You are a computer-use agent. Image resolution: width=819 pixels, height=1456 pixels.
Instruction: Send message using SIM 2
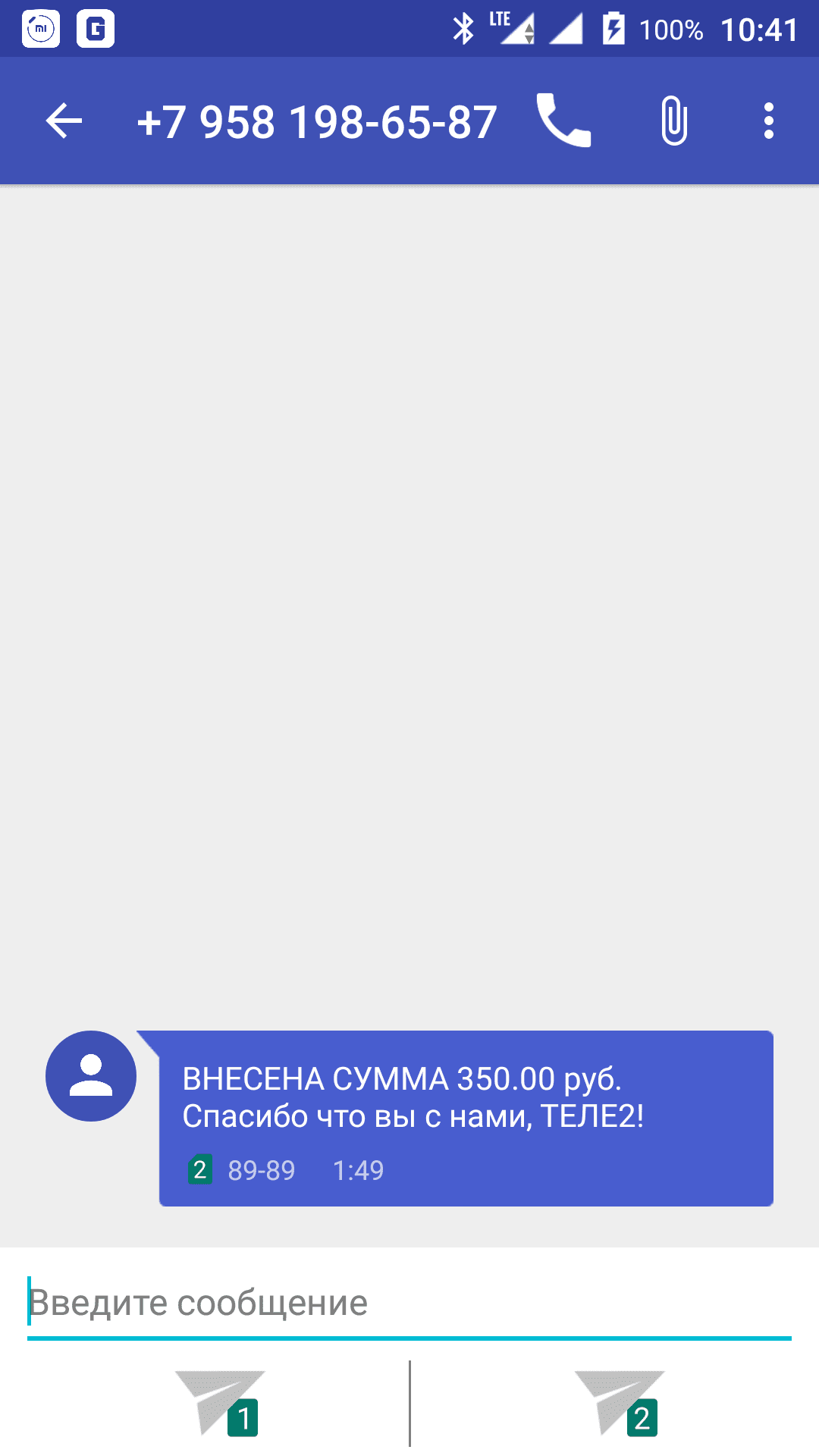click(620, 1403)
